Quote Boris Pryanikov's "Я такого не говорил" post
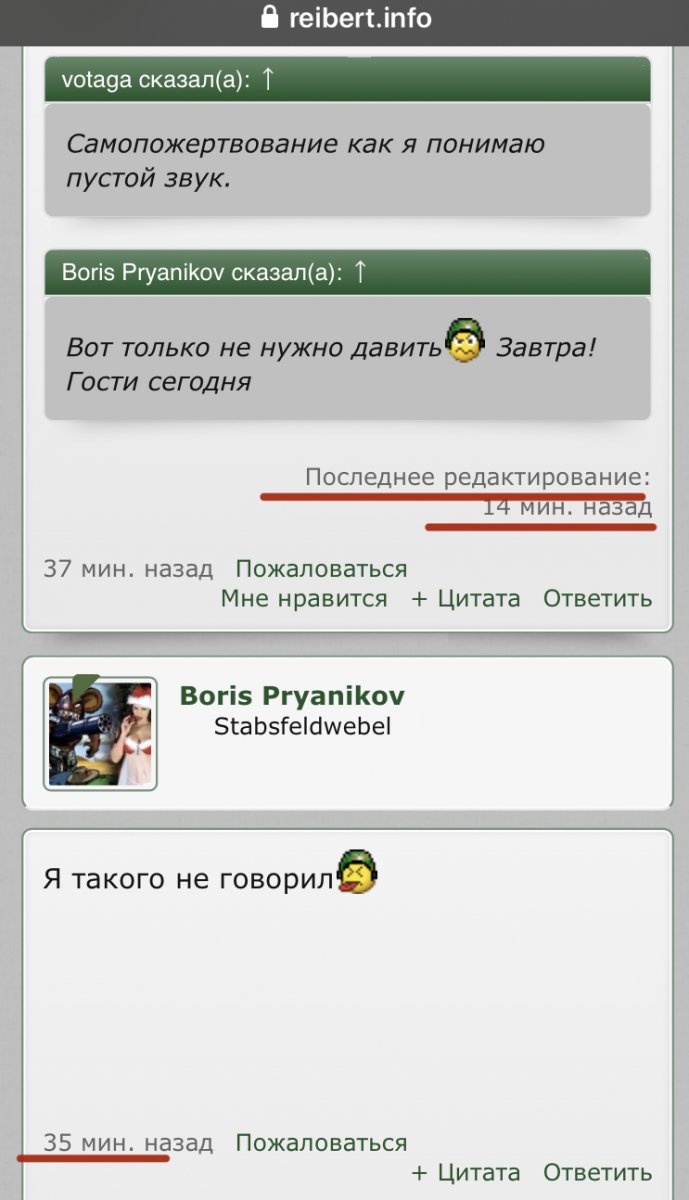This screenshot has width=689, height=1200. [466, 1173]
